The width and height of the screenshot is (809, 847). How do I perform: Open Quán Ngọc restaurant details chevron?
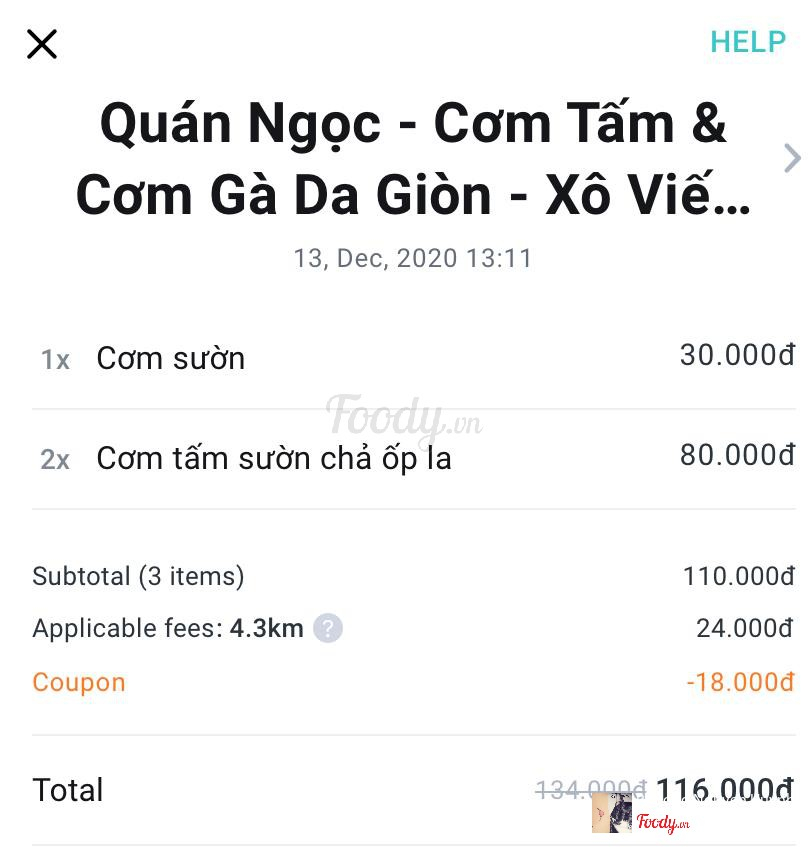point(791,158)
